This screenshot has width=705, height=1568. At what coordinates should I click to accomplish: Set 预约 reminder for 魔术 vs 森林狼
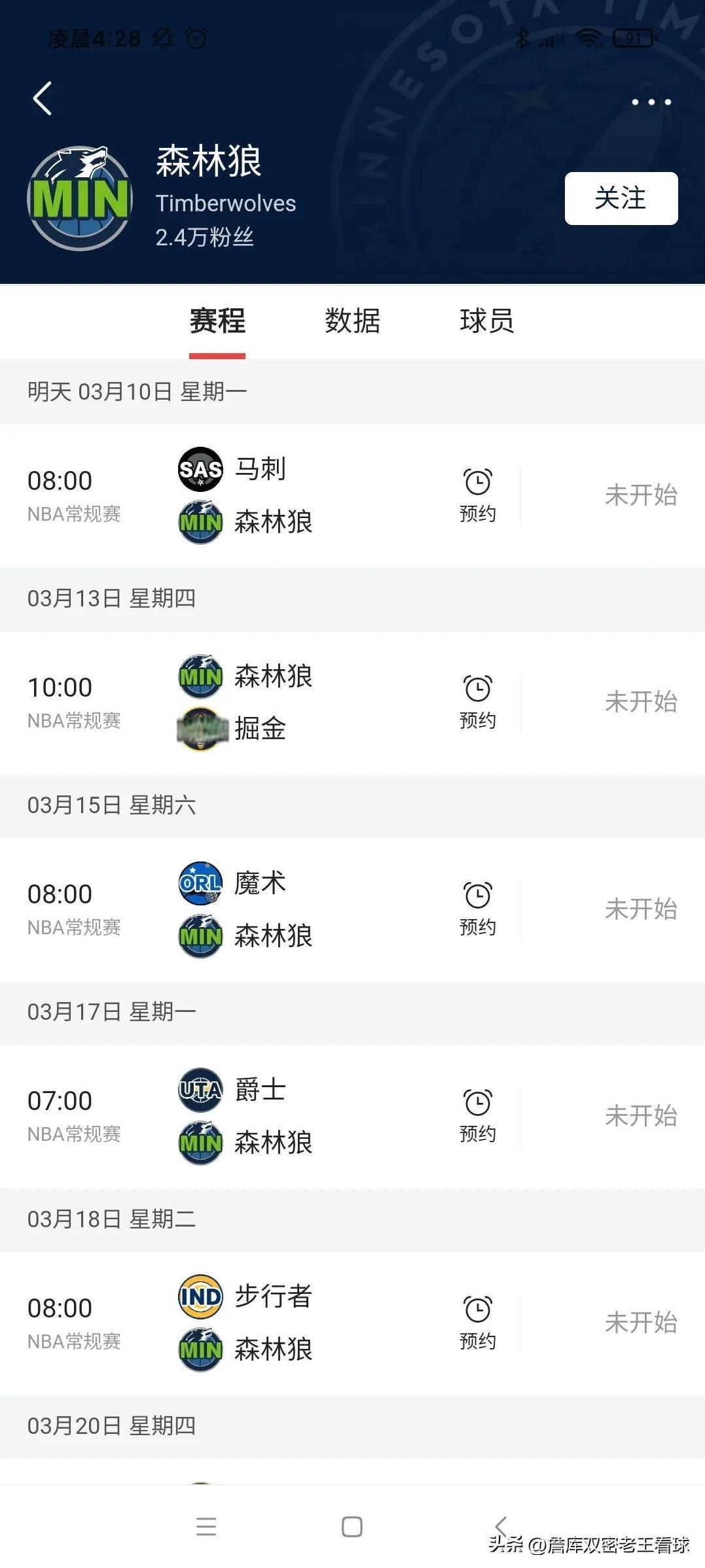[478, 909]
